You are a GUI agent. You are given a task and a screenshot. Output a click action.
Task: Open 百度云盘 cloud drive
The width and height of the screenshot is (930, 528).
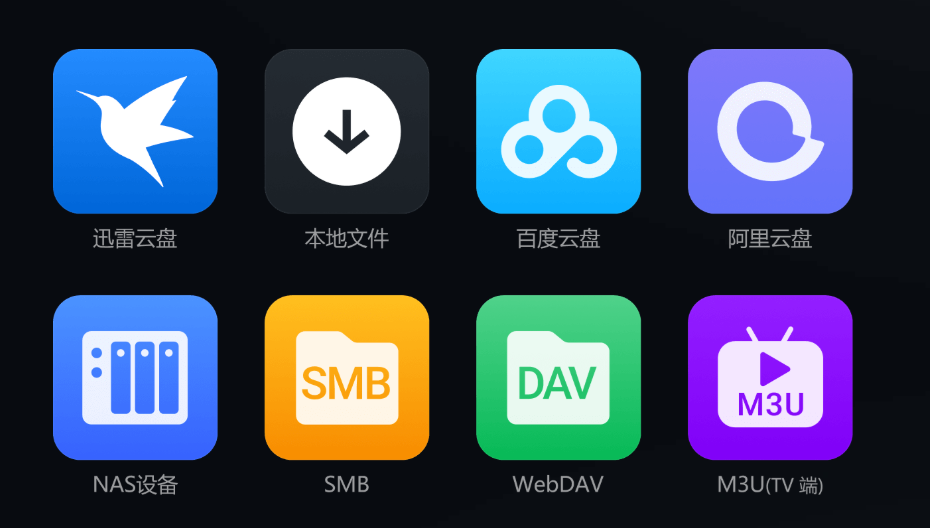558,131
